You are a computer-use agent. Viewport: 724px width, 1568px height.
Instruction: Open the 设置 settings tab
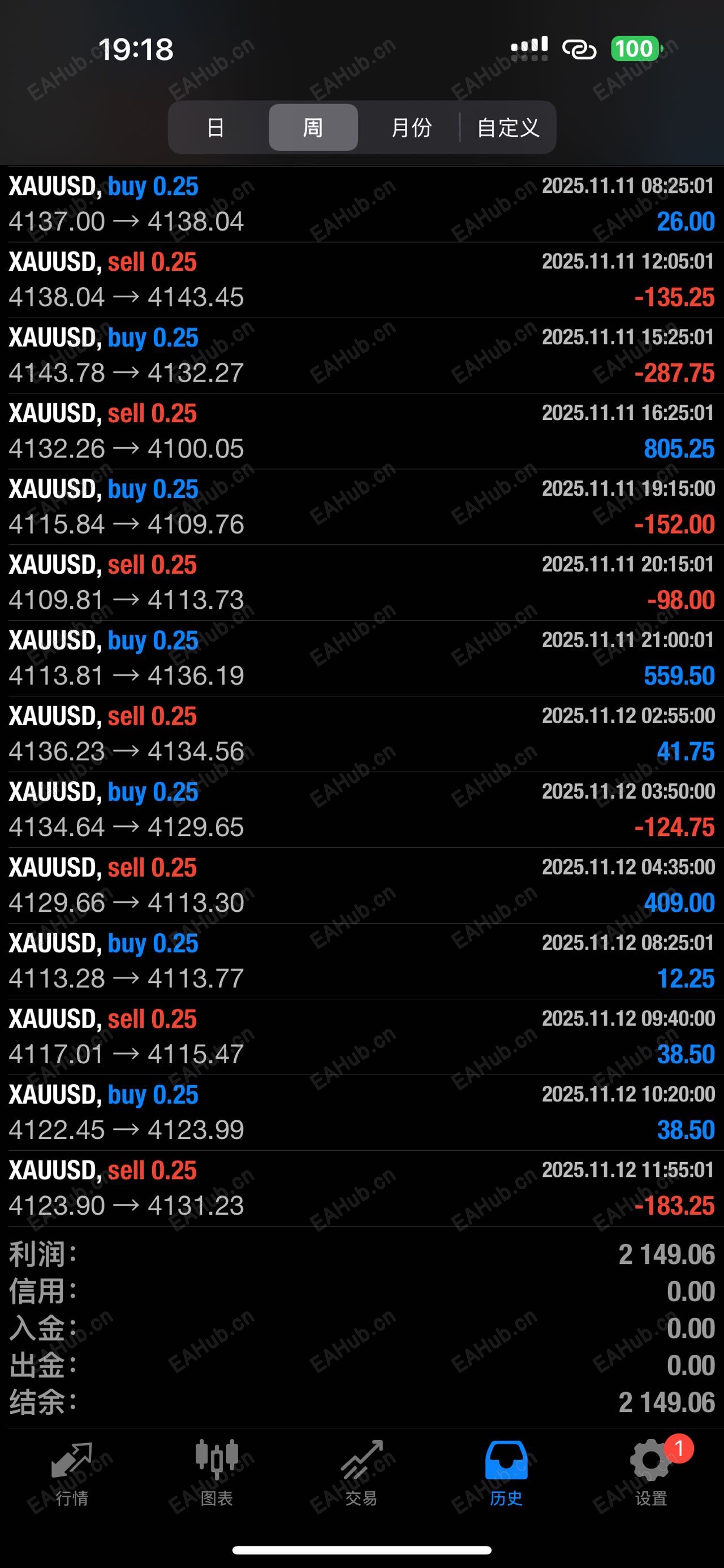pos(651,1474)
